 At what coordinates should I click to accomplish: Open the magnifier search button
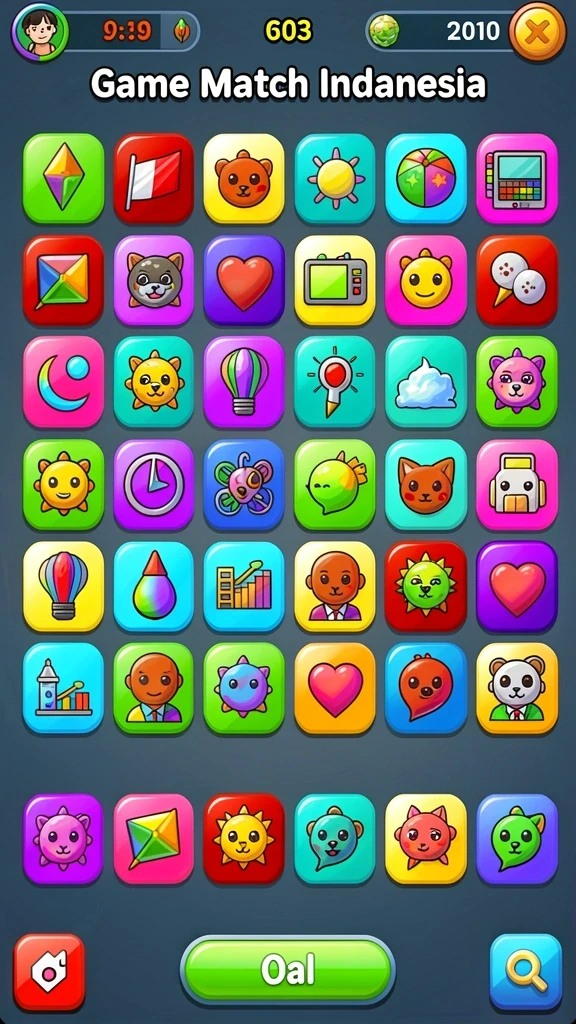[526, 972]
